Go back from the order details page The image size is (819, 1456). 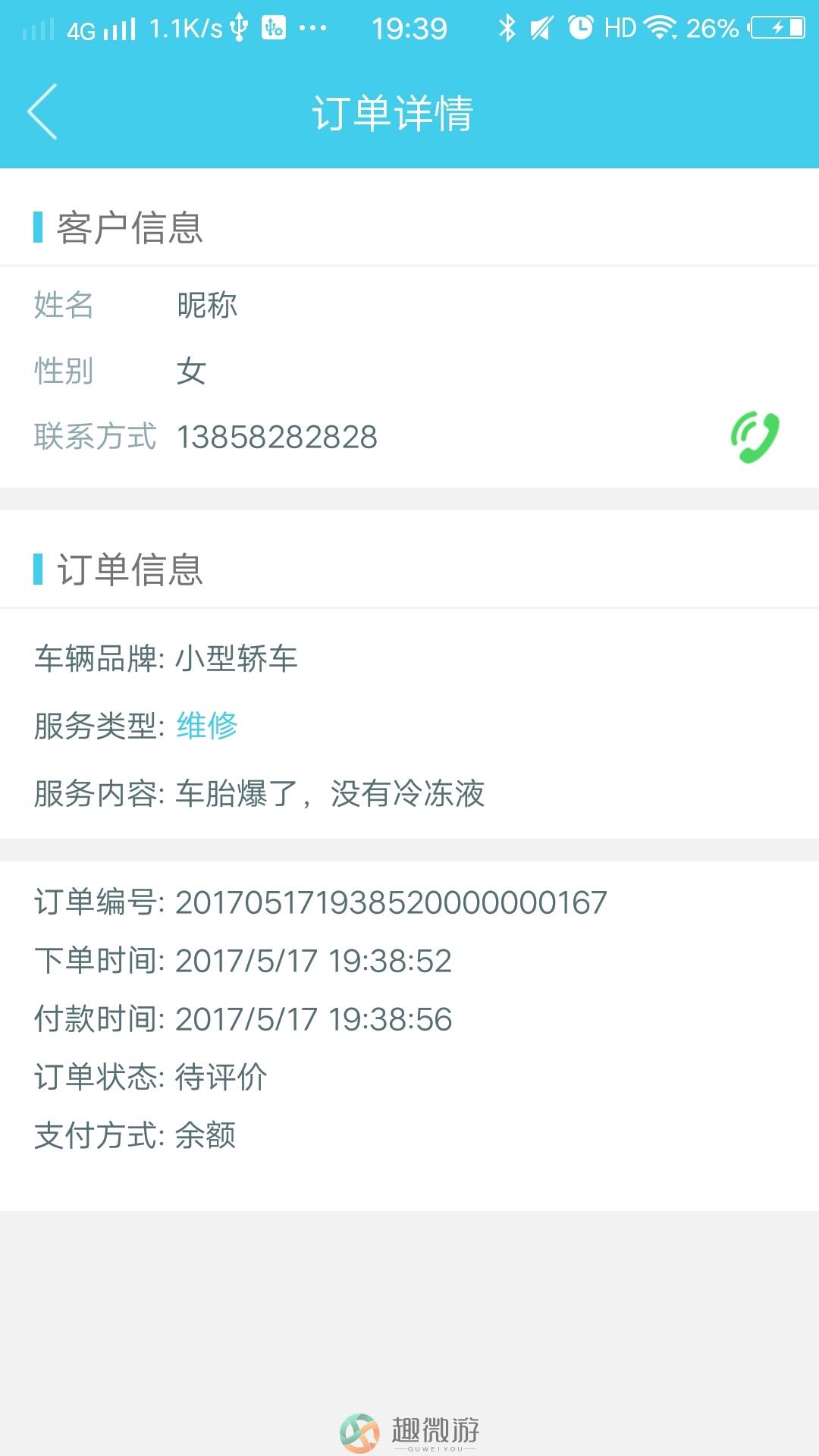click(x=42, y=112)
